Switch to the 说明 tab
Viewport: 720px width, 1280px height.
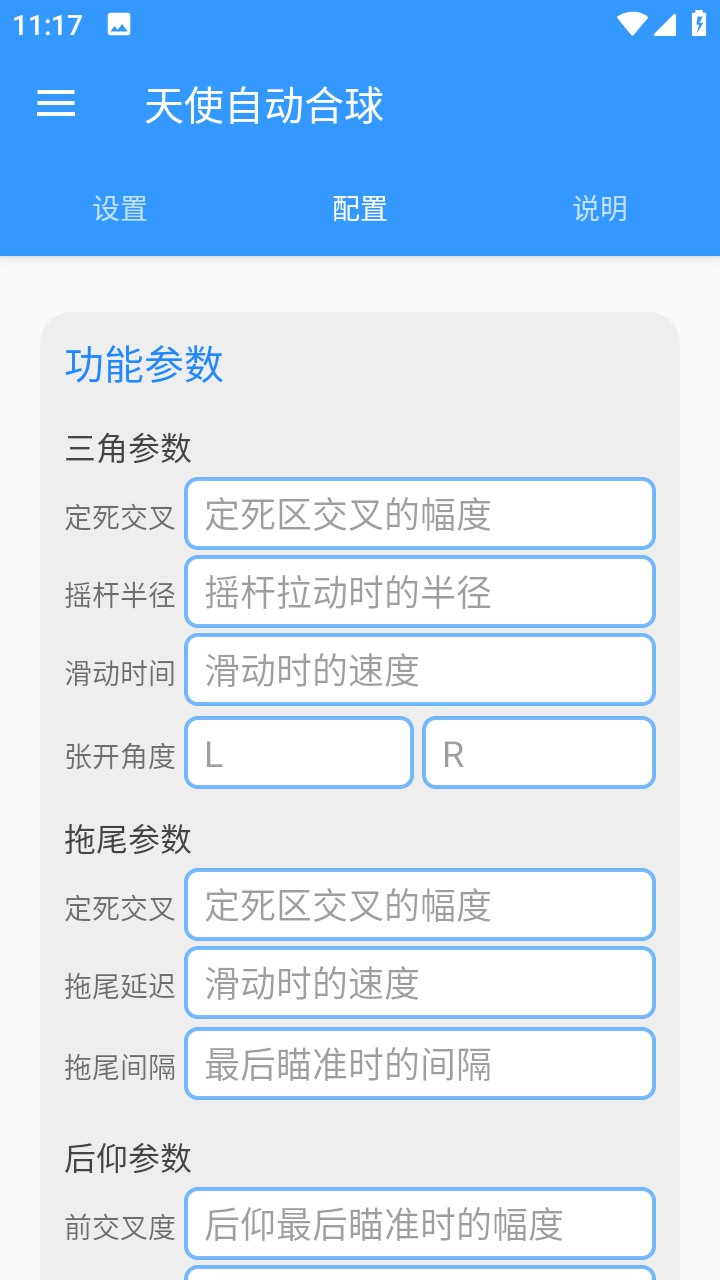pyautogui.click(x=600, y=208)
